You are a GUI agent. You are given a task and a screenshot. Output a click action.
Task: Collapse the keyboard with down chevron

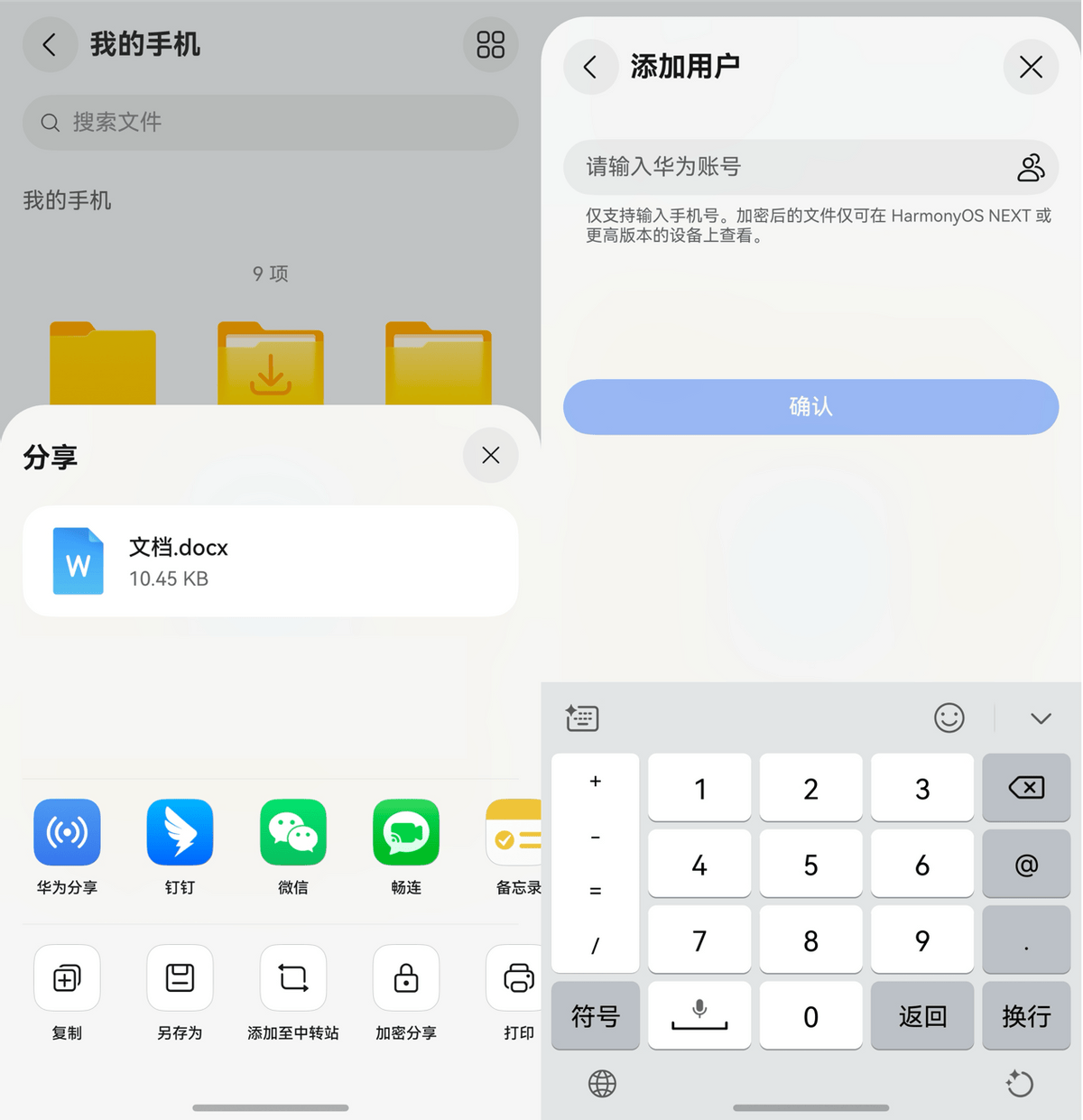(1041, 718)
